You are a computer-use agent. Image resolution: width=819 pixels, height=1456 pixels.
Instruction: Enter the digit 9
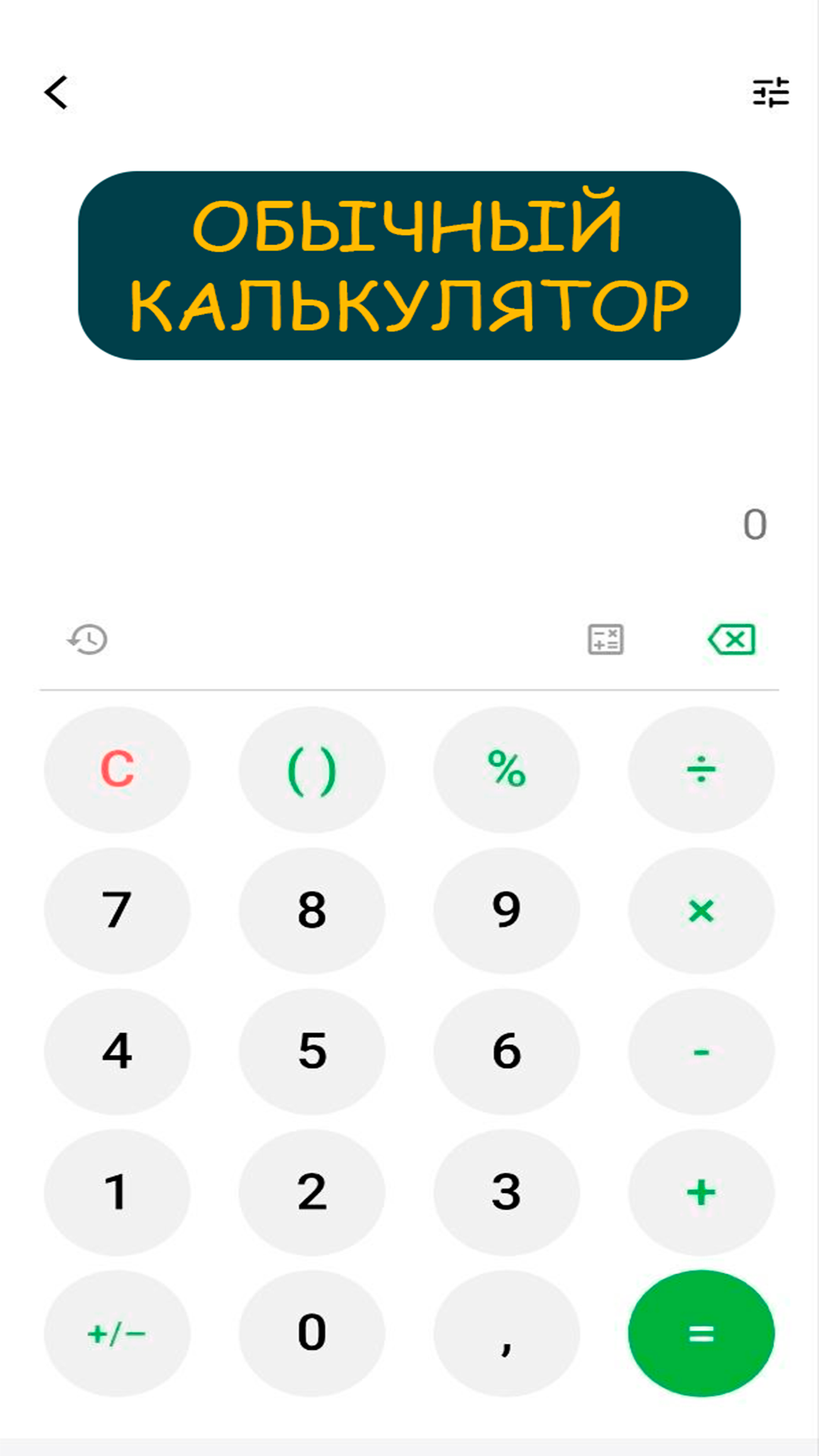click(507, 910)
